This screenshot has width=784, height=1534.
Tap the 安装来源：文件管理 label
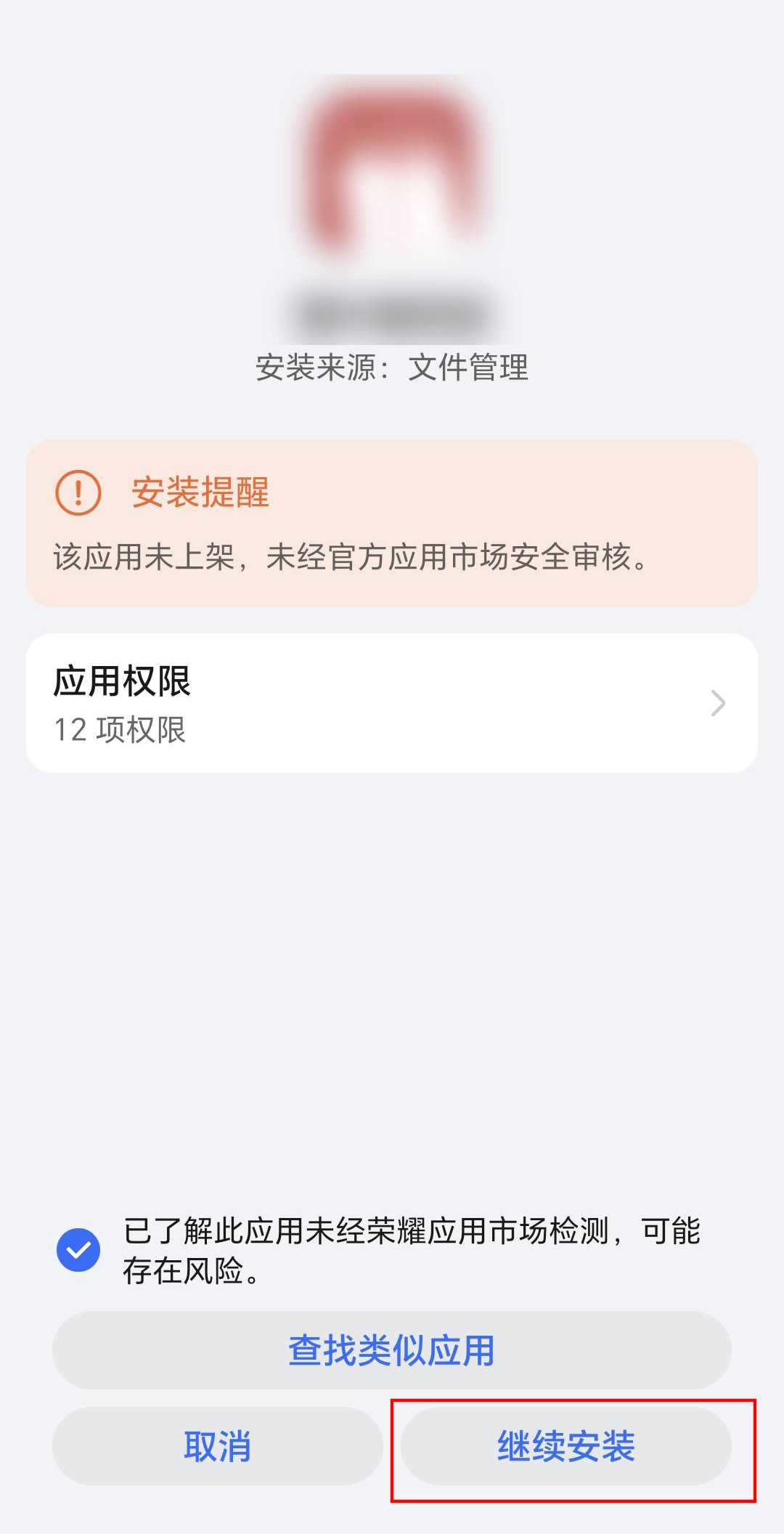tap(392, 368)
